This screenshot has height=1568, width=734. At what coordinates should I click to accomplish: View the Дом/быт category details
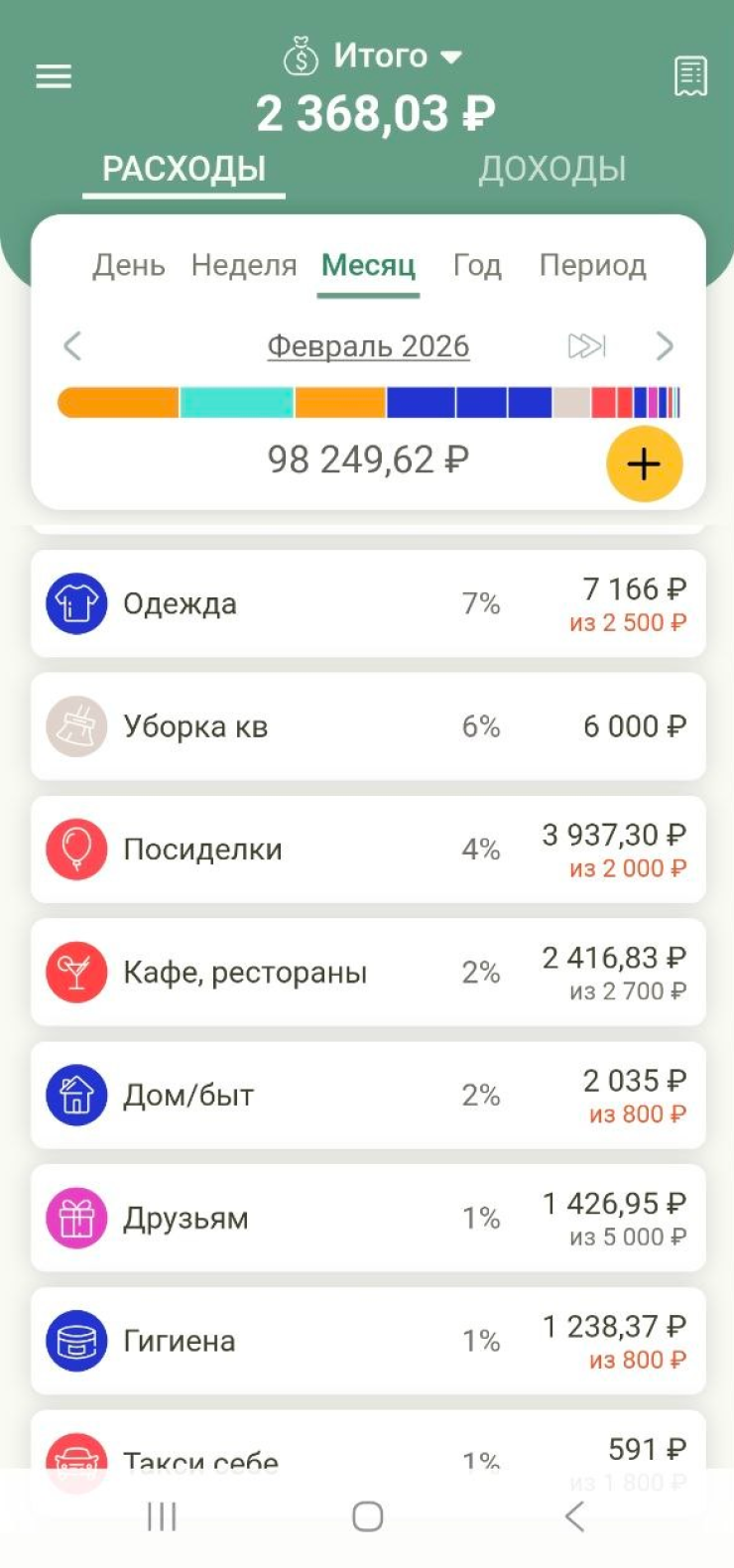tap(368, 1096)
